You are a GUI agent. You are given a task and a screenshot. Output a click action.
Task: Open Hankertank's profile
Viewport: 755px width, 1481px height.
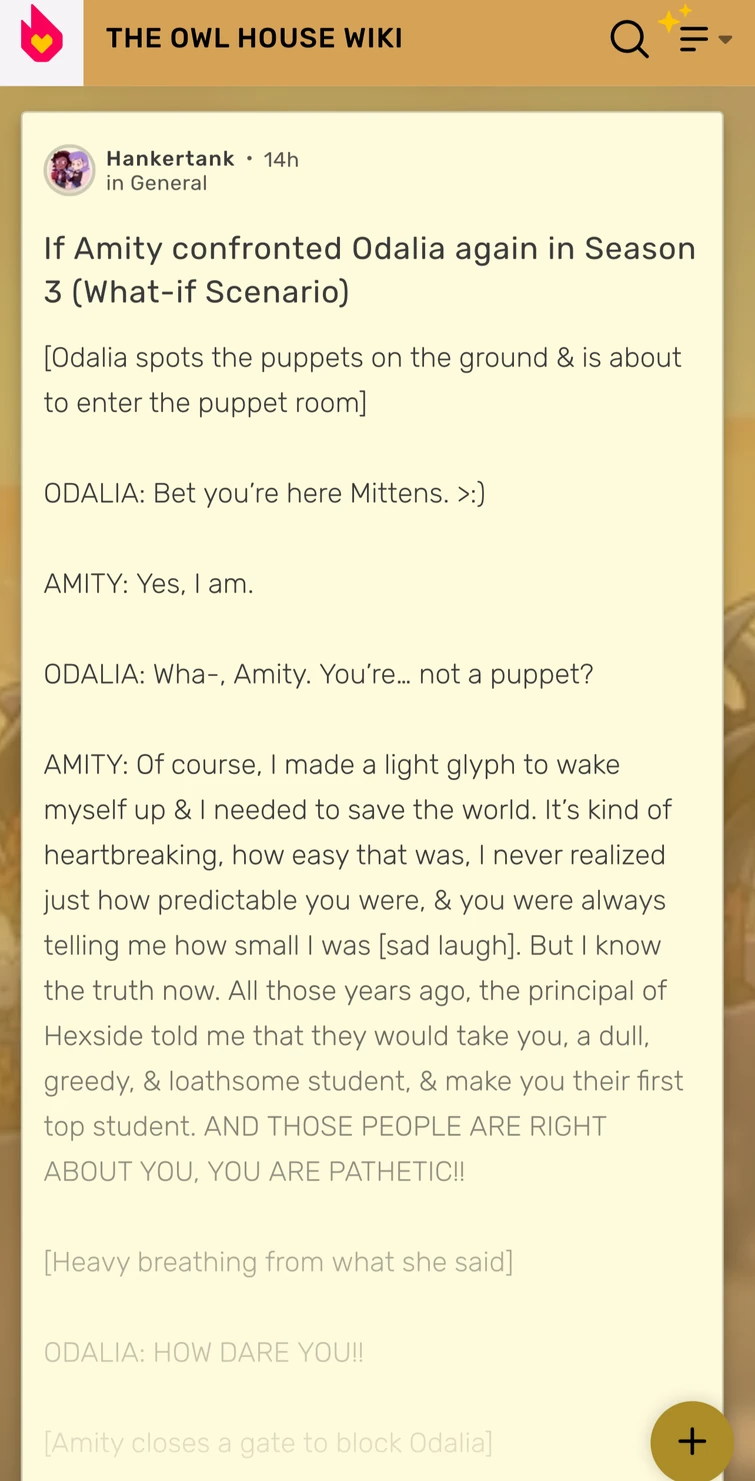pos(169,158)
